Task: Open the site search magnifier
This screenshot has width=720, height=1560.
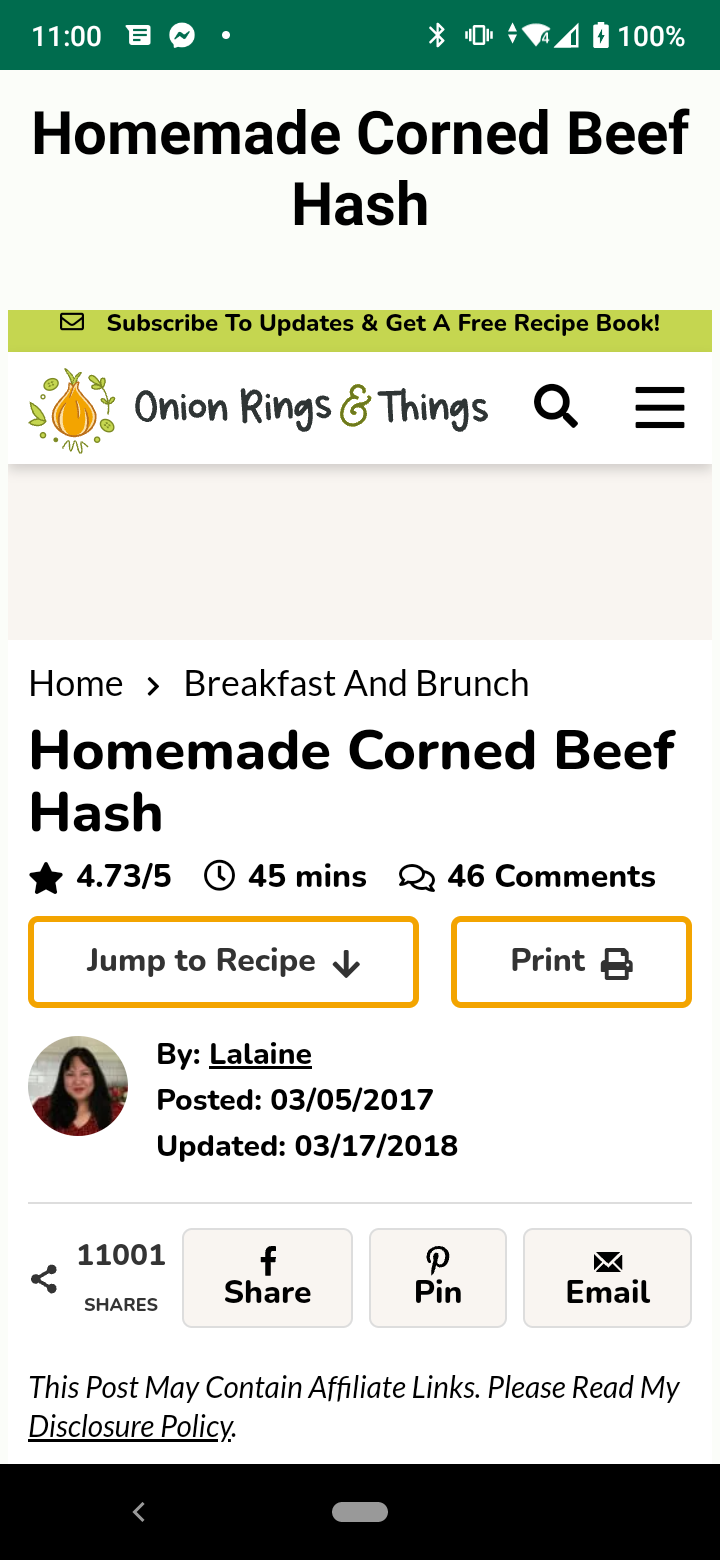Action: pos(556,407)
